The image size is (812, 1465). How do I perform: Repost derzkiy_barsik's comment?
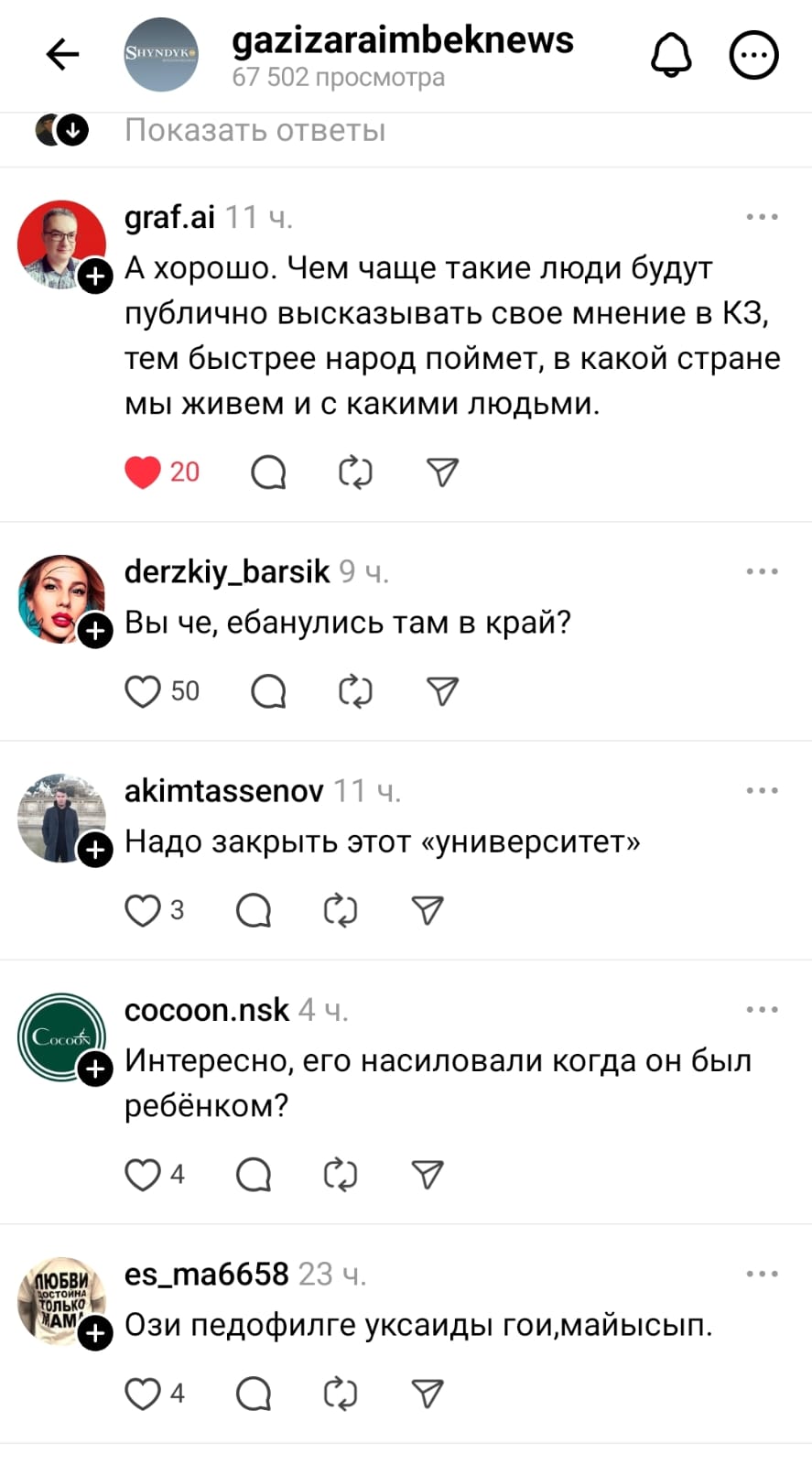click(355, 691)
